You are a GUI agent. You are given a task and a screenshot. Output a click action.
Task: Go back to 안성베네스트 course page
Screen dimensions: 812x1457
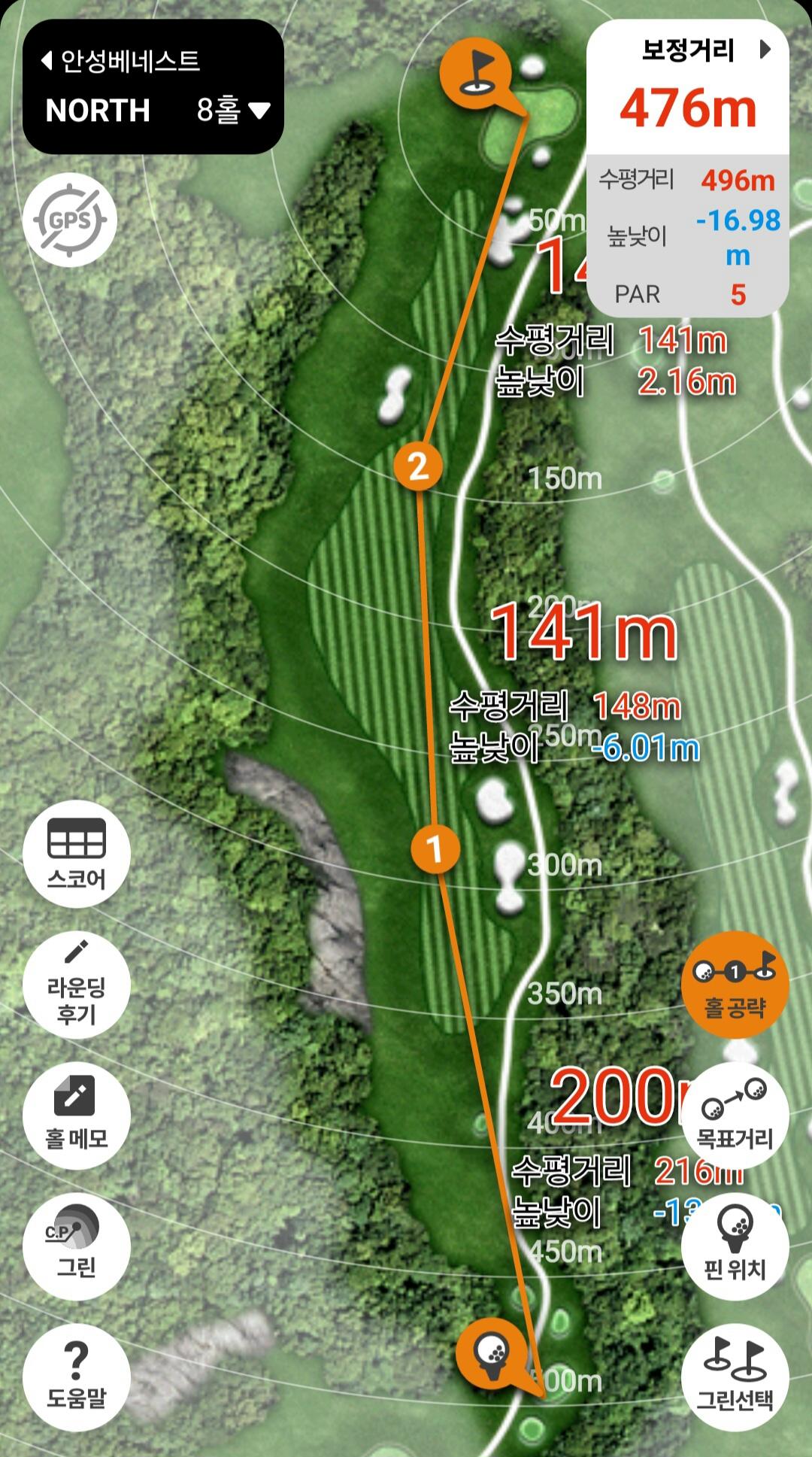tap(120, 60)
